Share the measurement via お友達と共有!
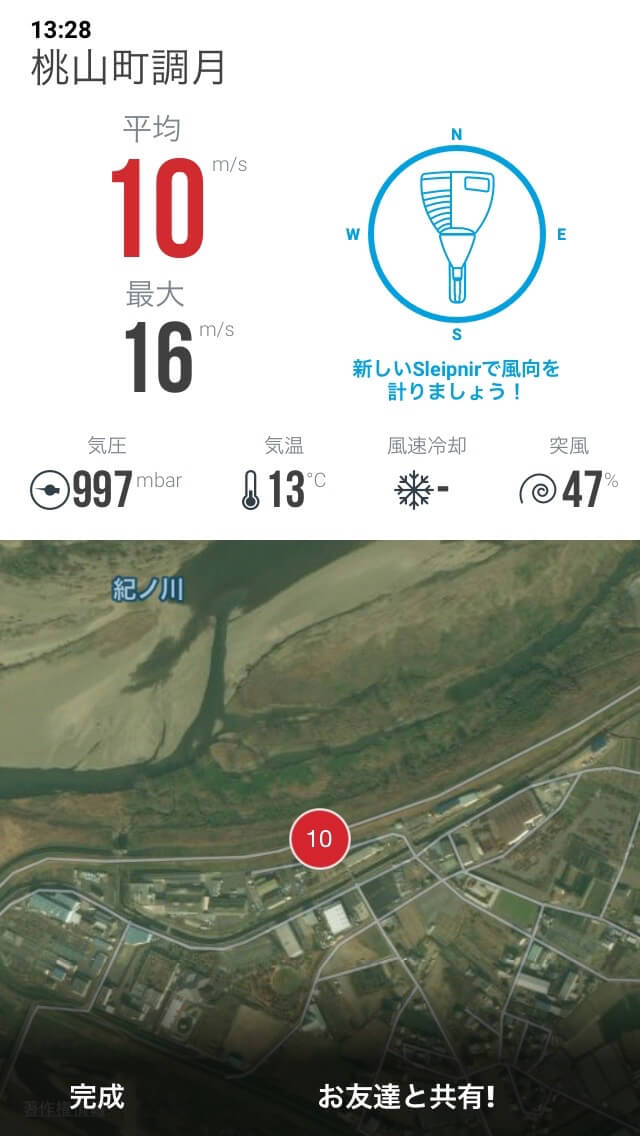This screenshot has width=640, height=1136. [406, 1096]
